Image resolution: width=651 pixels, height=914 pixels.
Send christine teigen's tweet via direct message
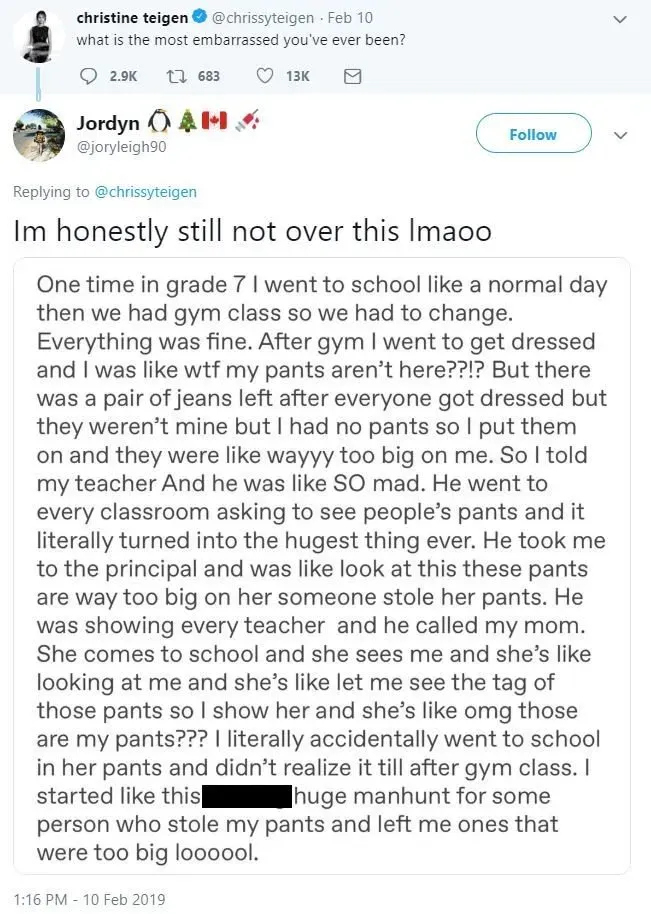pyautogui.click(x=352, y=76)
